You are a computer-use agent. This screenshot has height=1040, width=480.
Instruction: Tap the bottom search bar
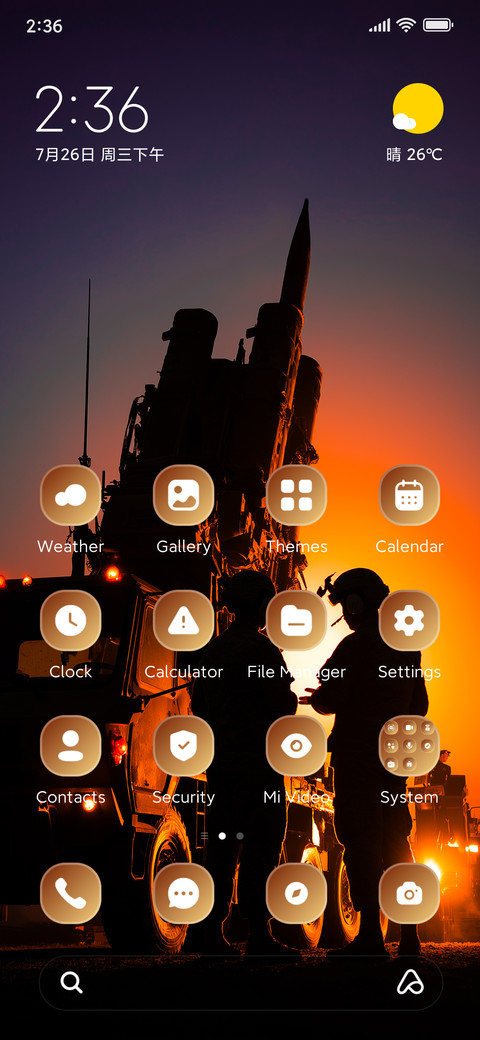click(x=241, y=983)
